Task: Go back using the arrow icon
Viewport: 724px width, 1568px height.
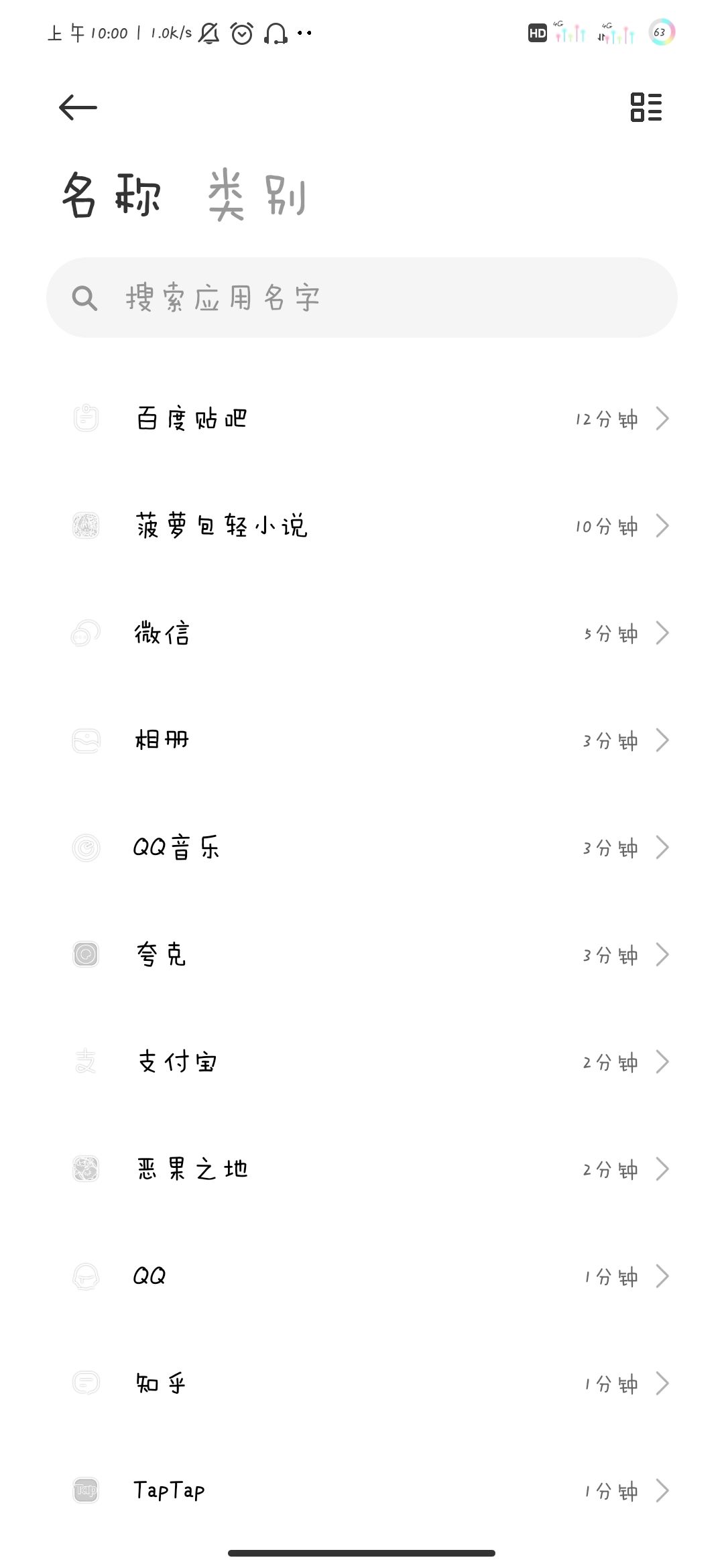Action: (78, 107)
